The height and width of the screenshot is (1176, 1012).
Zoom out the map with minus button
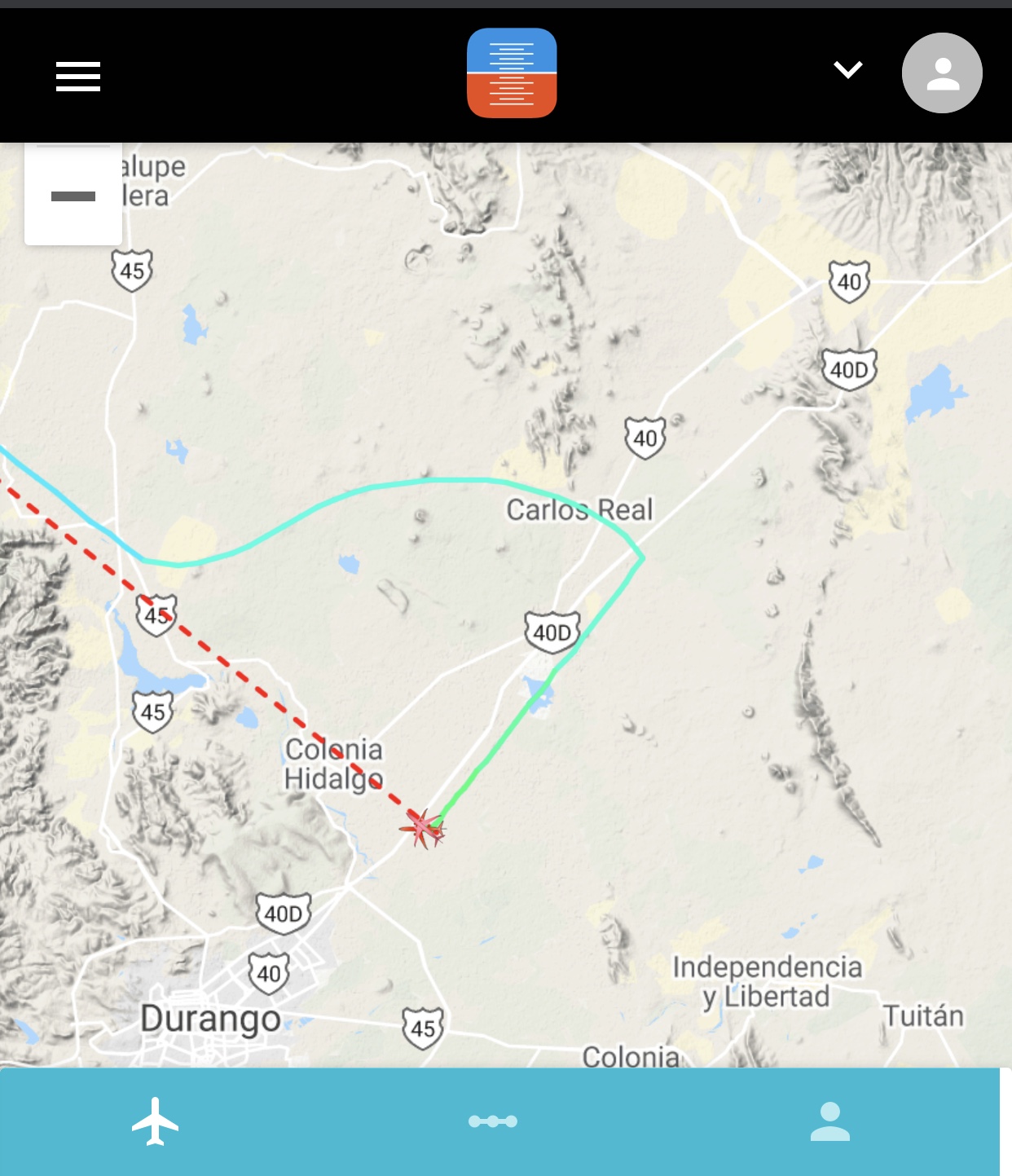pyautogui.click(x=73, y=196)
